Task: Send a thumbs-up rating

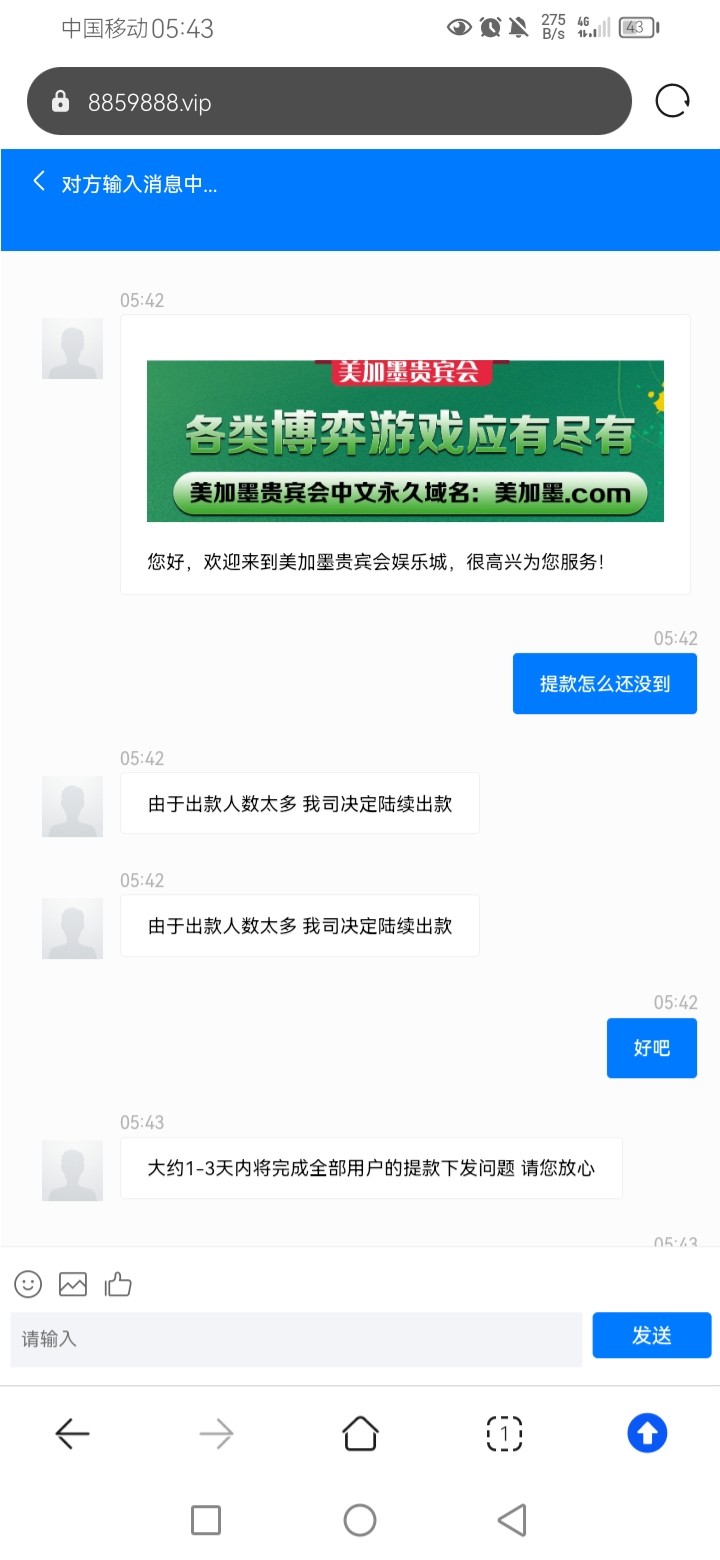Action: point(118,1284)
